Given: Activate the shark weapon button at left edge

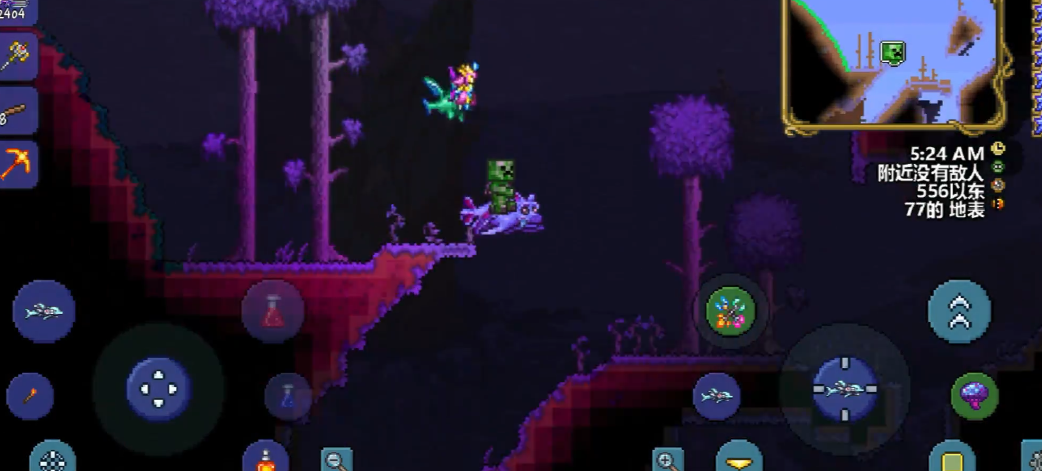Looking at the screenshot, I should click(x=43, y=311).
